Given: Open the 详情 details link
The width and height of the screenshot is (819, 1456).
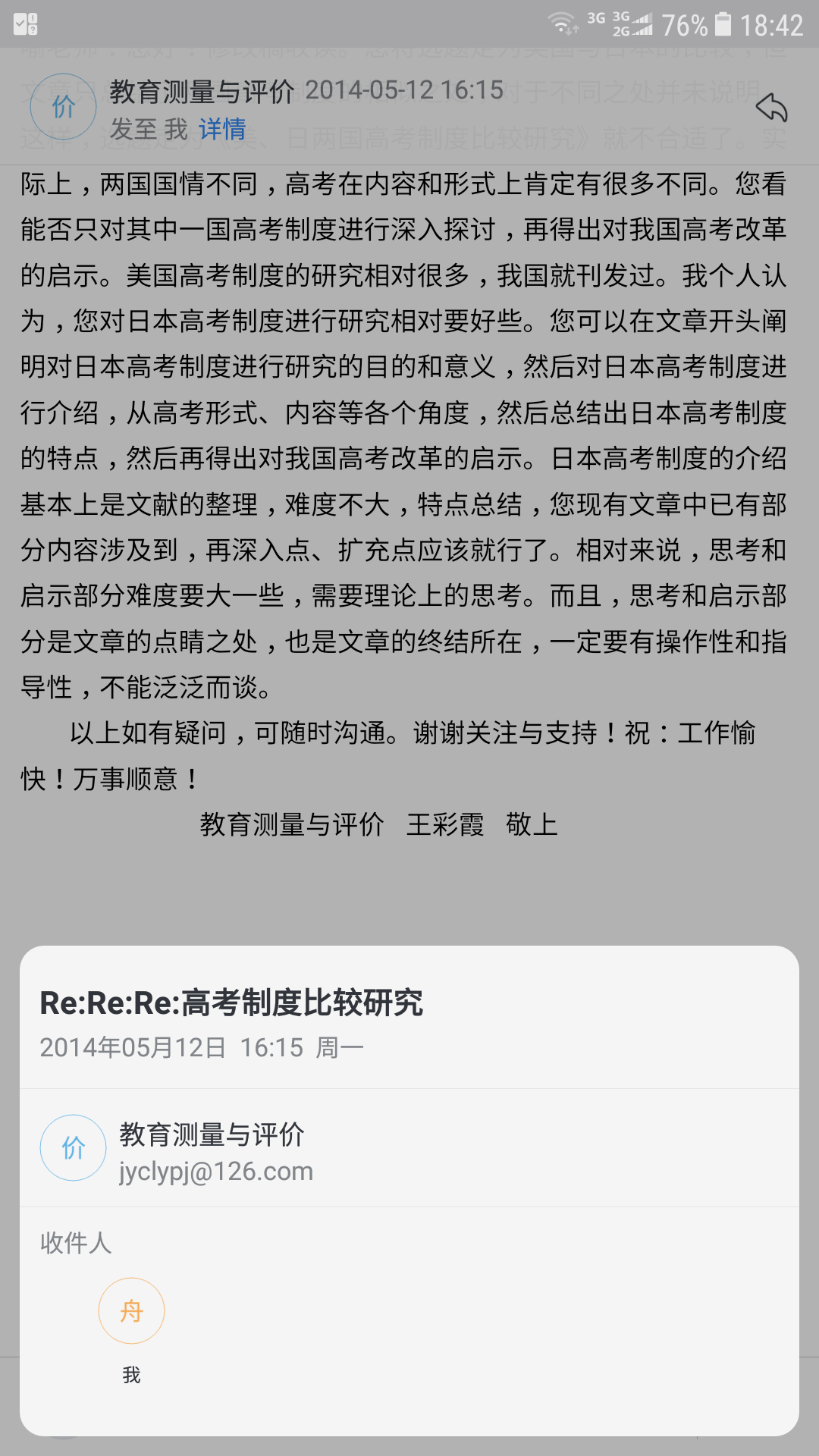Looking at the screenshot, I should [222, 129].
